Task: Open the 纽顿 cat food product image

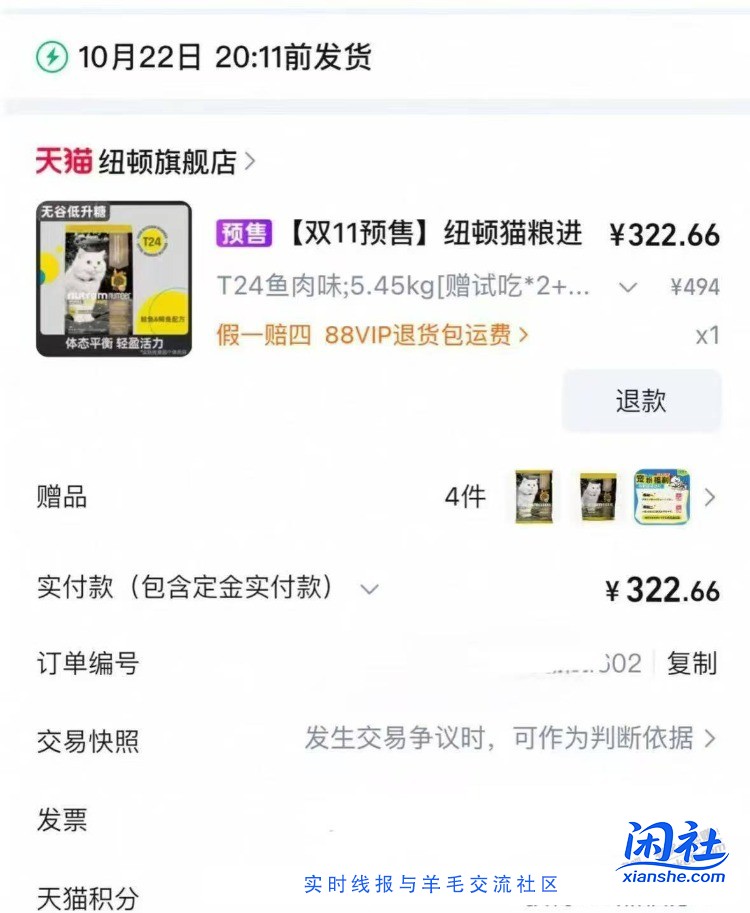Action: tap(114, 279)
